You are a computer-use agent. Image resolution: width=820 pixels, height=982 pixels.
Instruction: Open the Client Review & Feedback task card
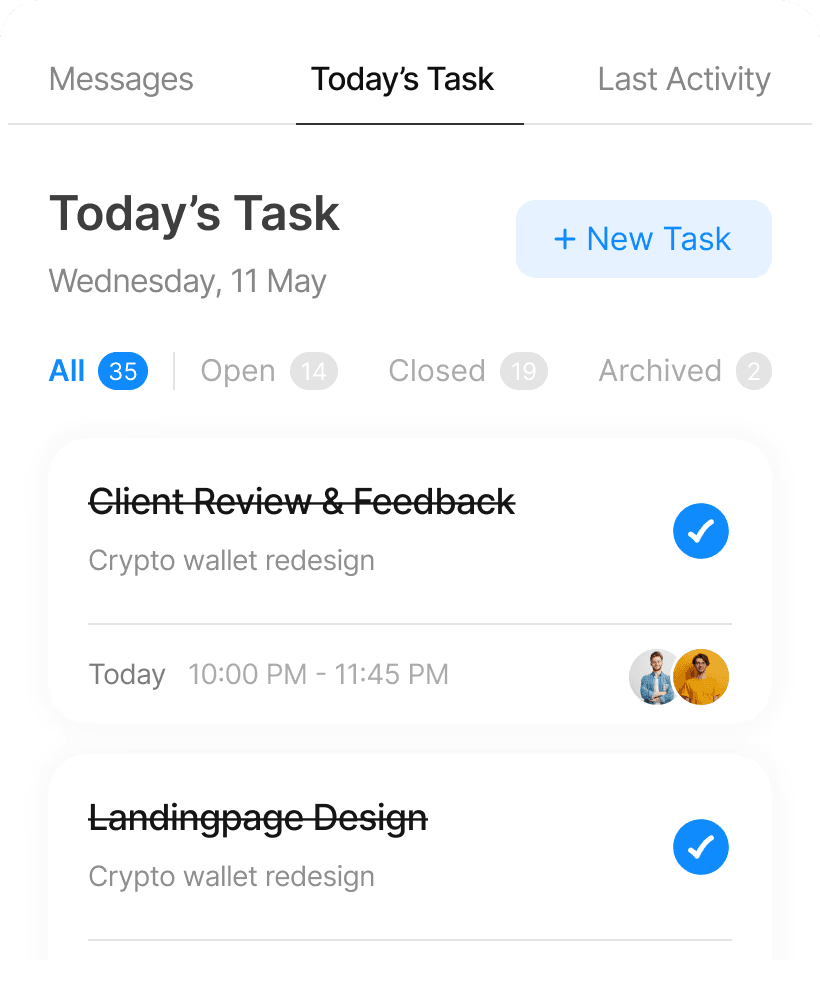coord(302,502)
